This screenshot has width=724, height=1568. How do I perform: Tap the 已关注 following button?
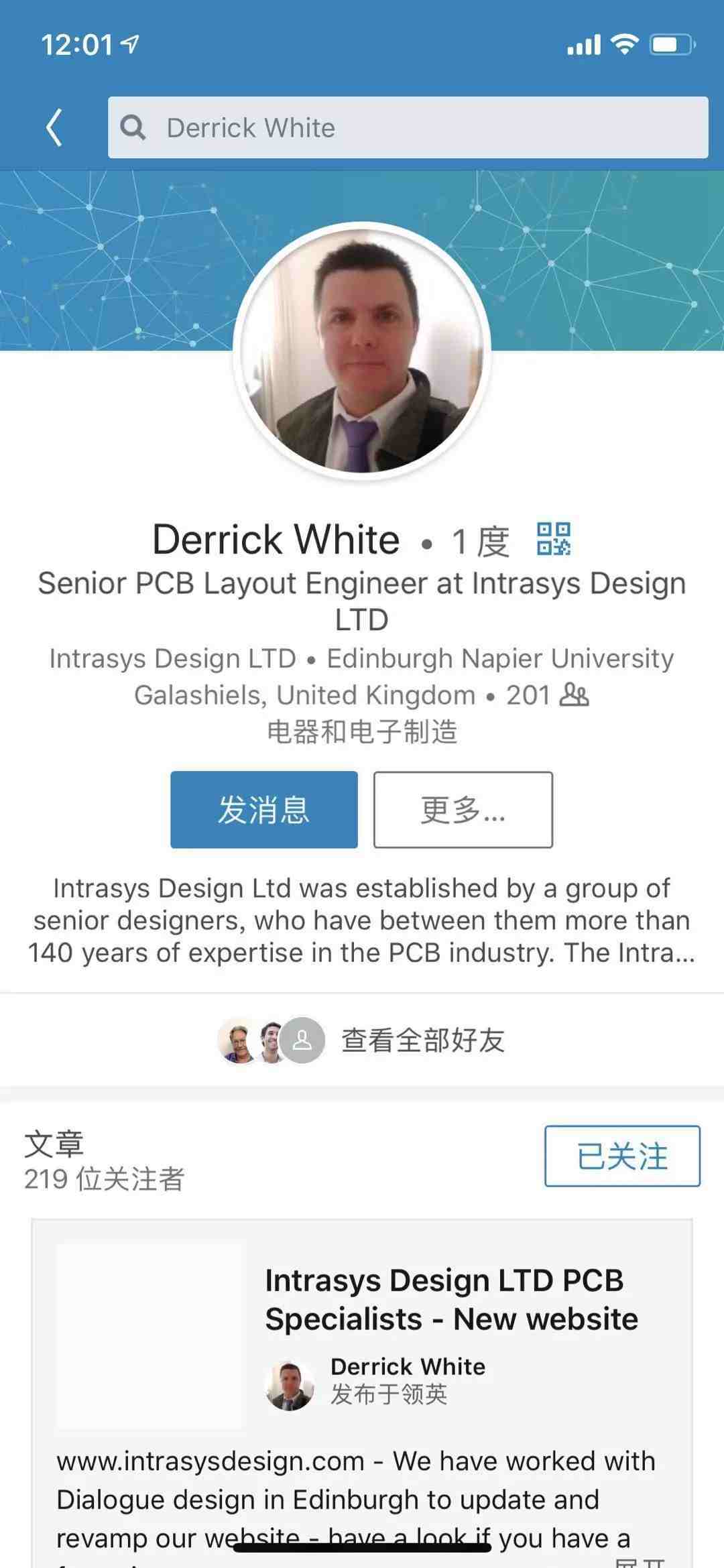[621, 1156]
